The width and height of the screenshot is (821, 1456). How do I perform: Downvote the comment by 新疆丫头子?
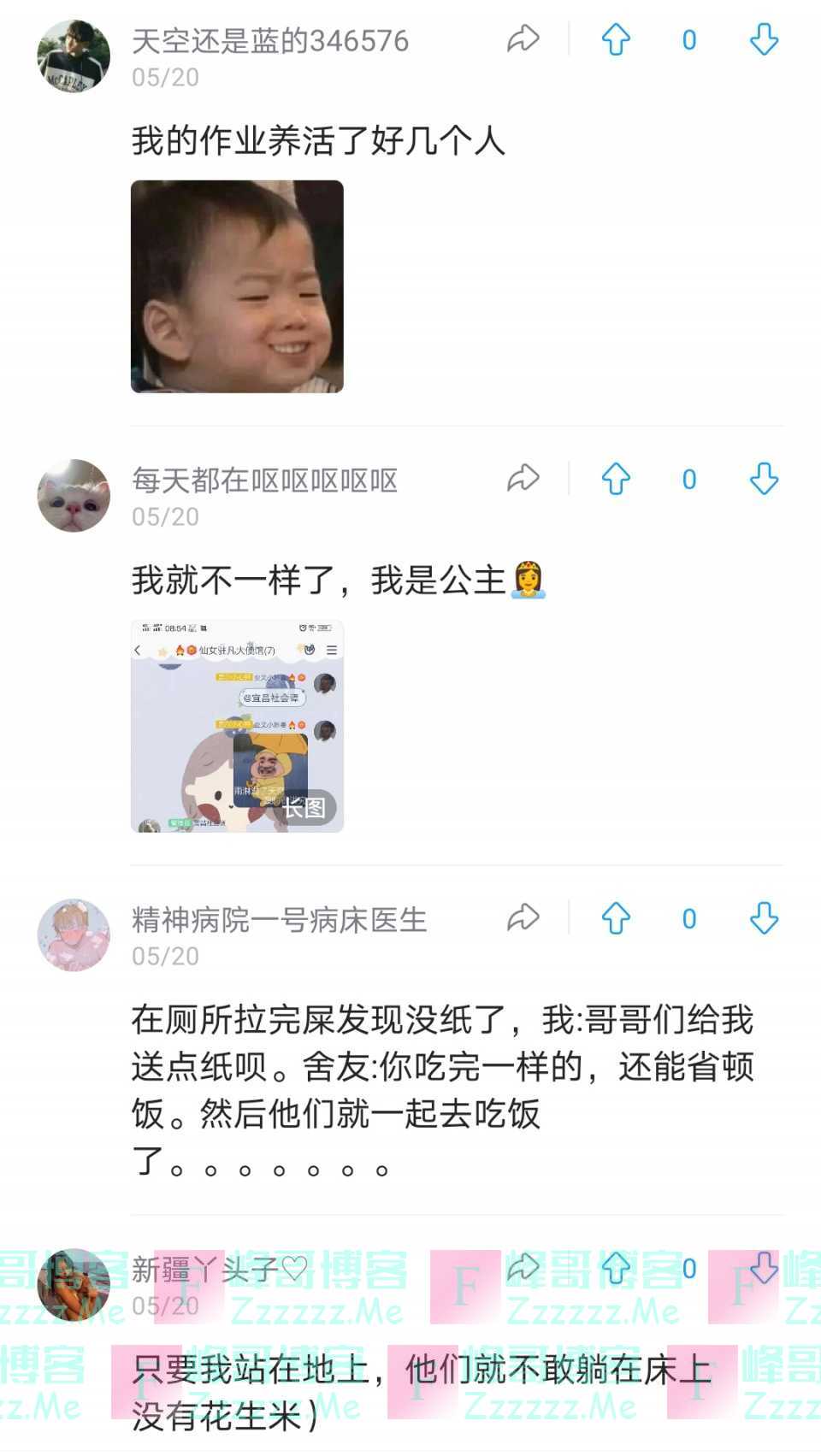coord(763,1268)
